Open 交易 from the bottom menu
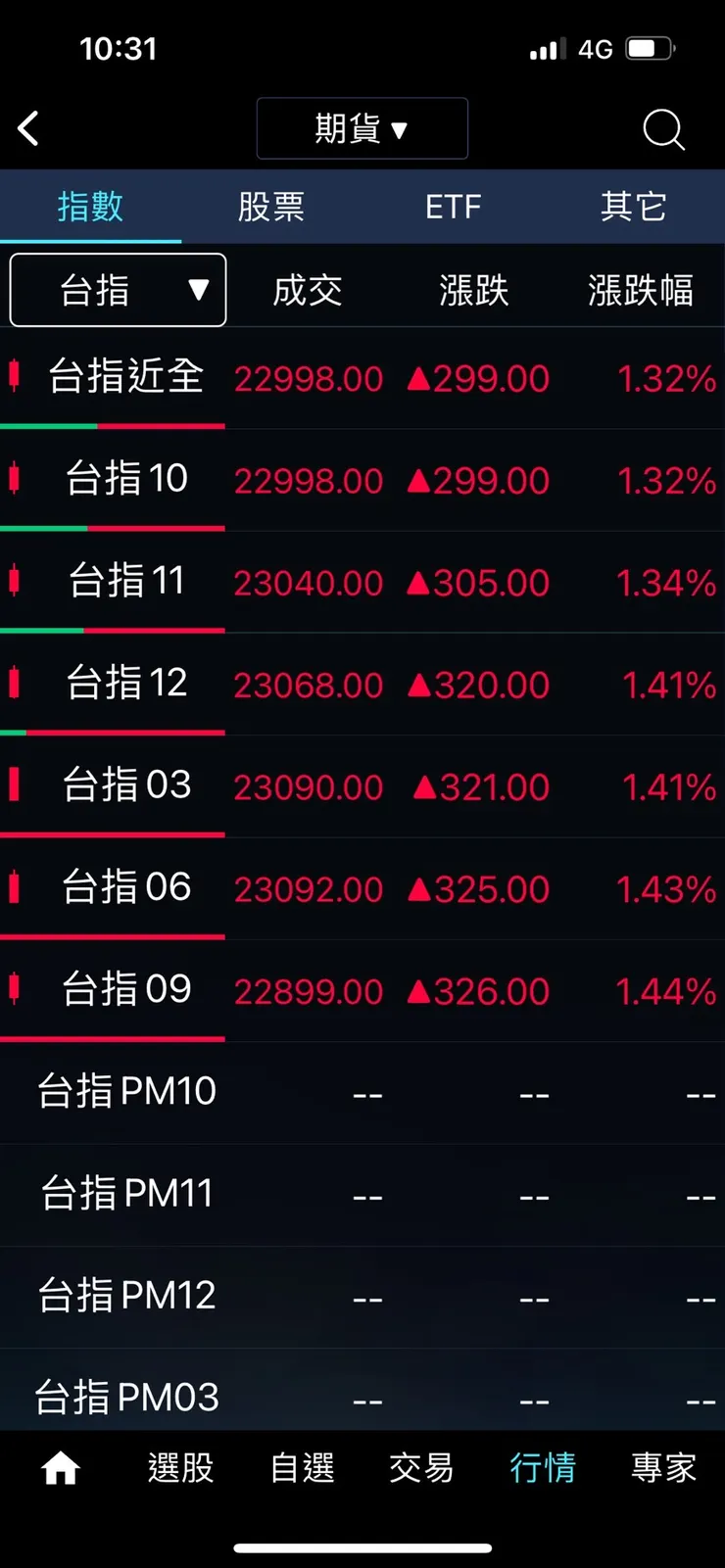Image resolution: width=725 pixels, height=1568 pixels. click(x=422, y=1466)
